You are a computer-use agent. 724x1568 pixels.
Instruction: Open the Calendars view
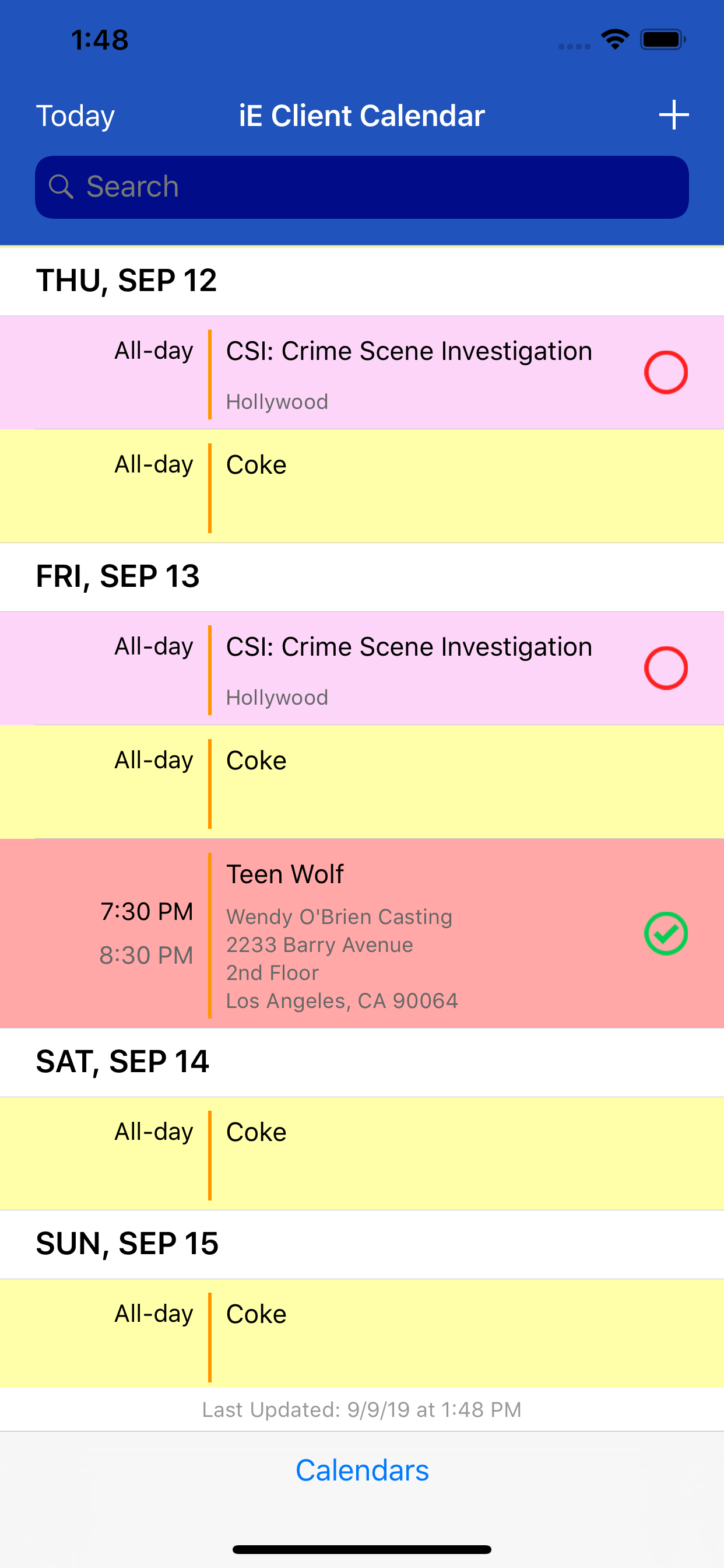362,1469
